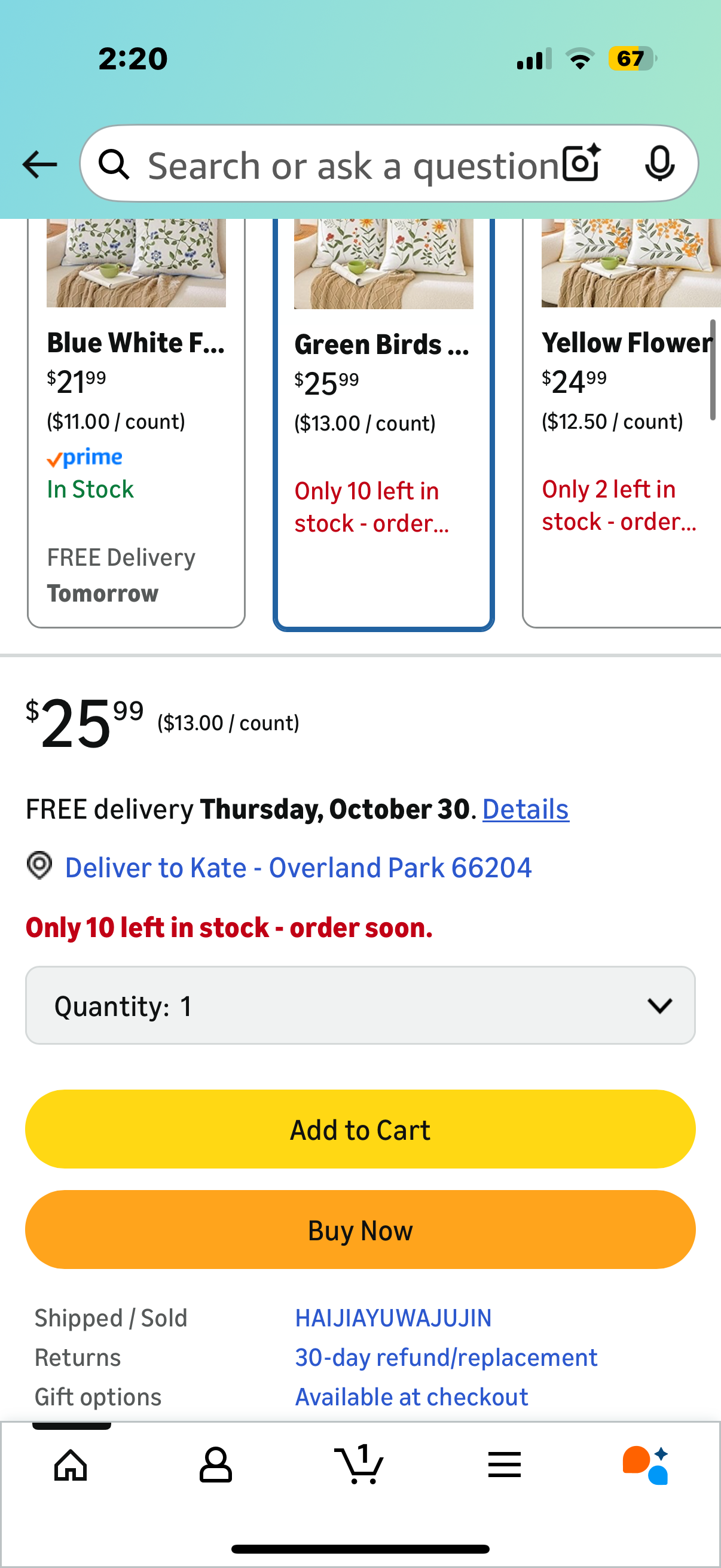Viewport: 721px width, 1568px height.
Task: Open the account profile tab
Action: (x=215, y=1465)
